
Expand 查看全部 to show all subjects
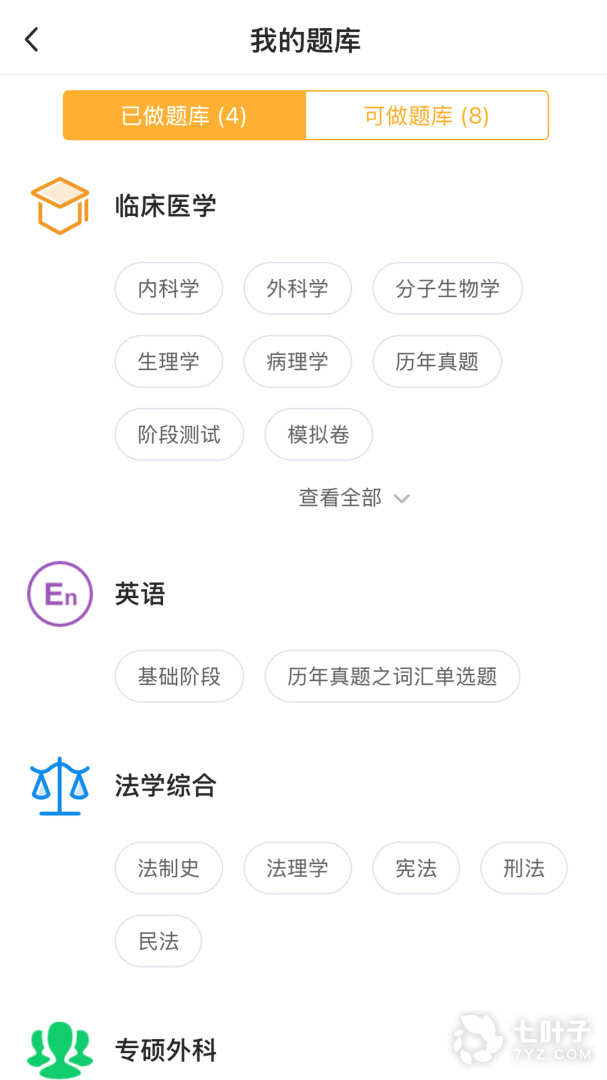click(x=354, y=497)
